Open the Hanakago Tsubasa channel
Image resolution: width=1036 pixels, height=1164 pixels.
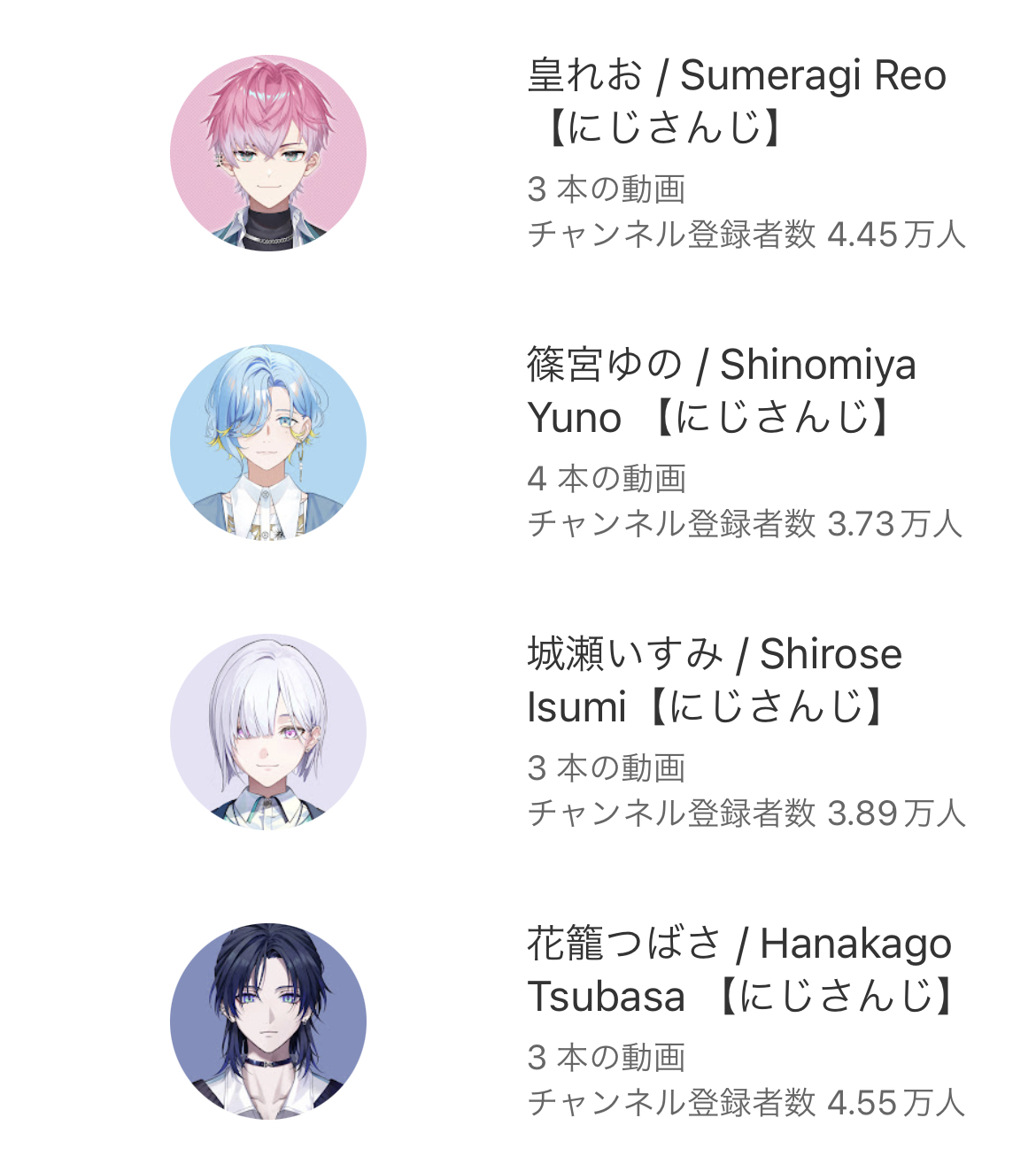pos(738,969)
